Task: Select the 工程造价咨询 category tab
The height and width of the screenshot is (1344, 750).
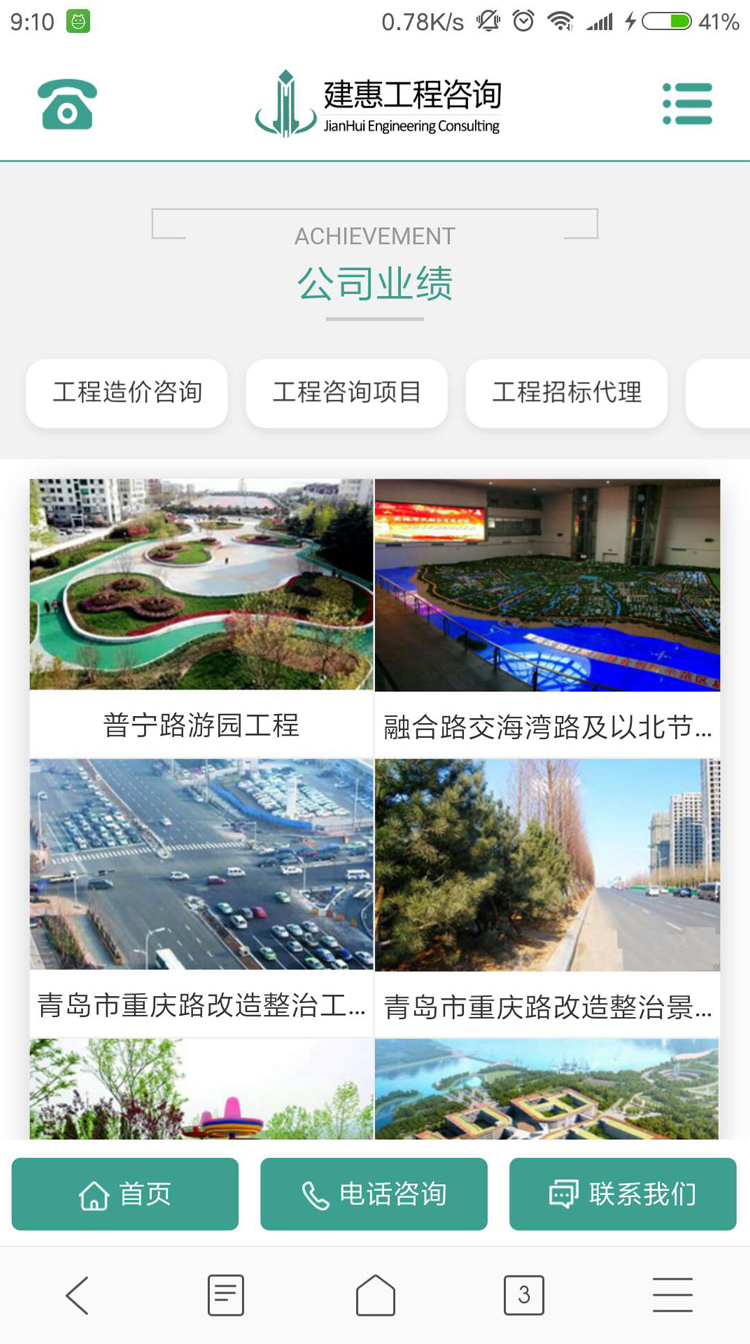Action: [126, 393]
